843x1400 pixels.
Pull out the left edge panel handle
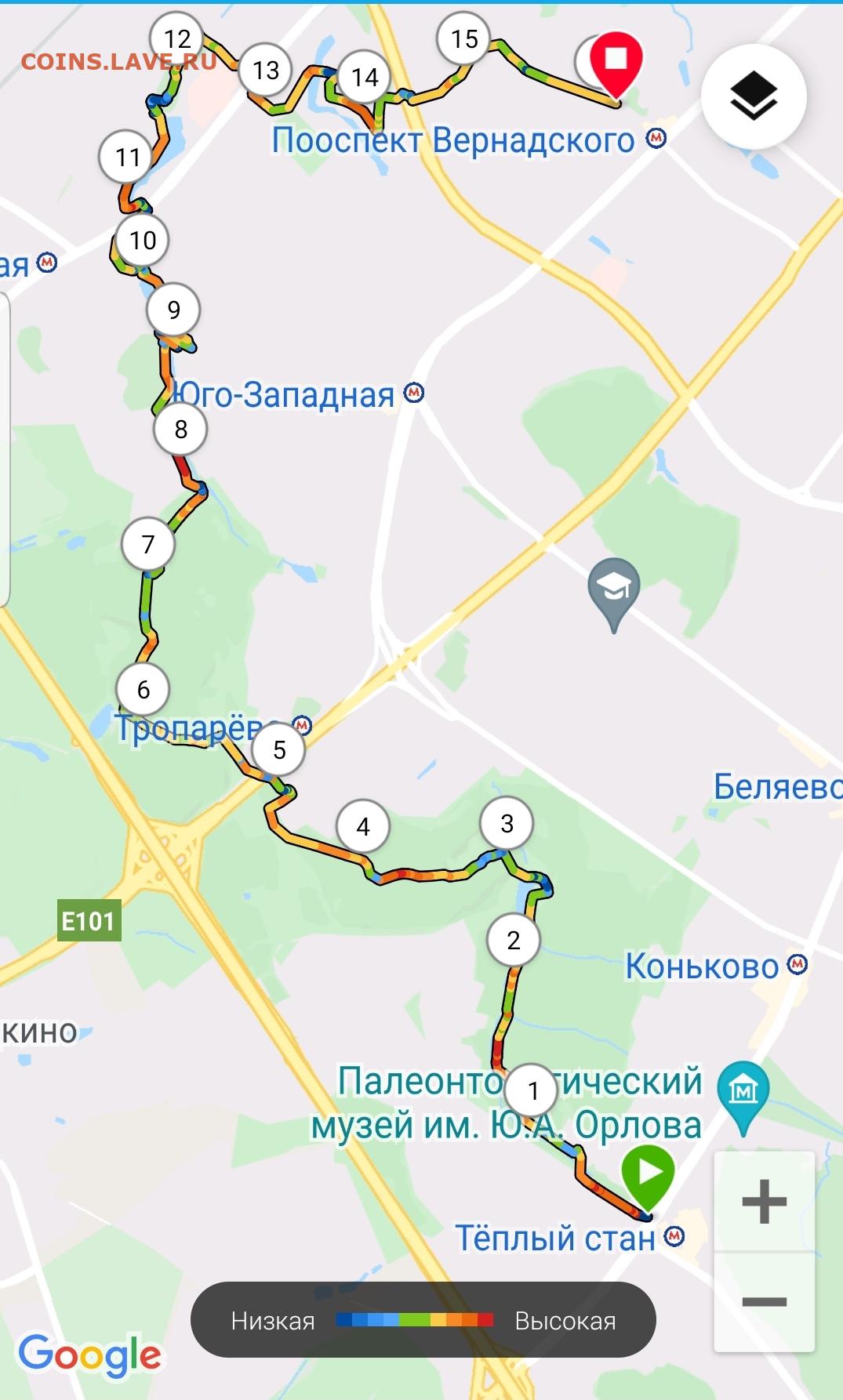coord(4,449)
